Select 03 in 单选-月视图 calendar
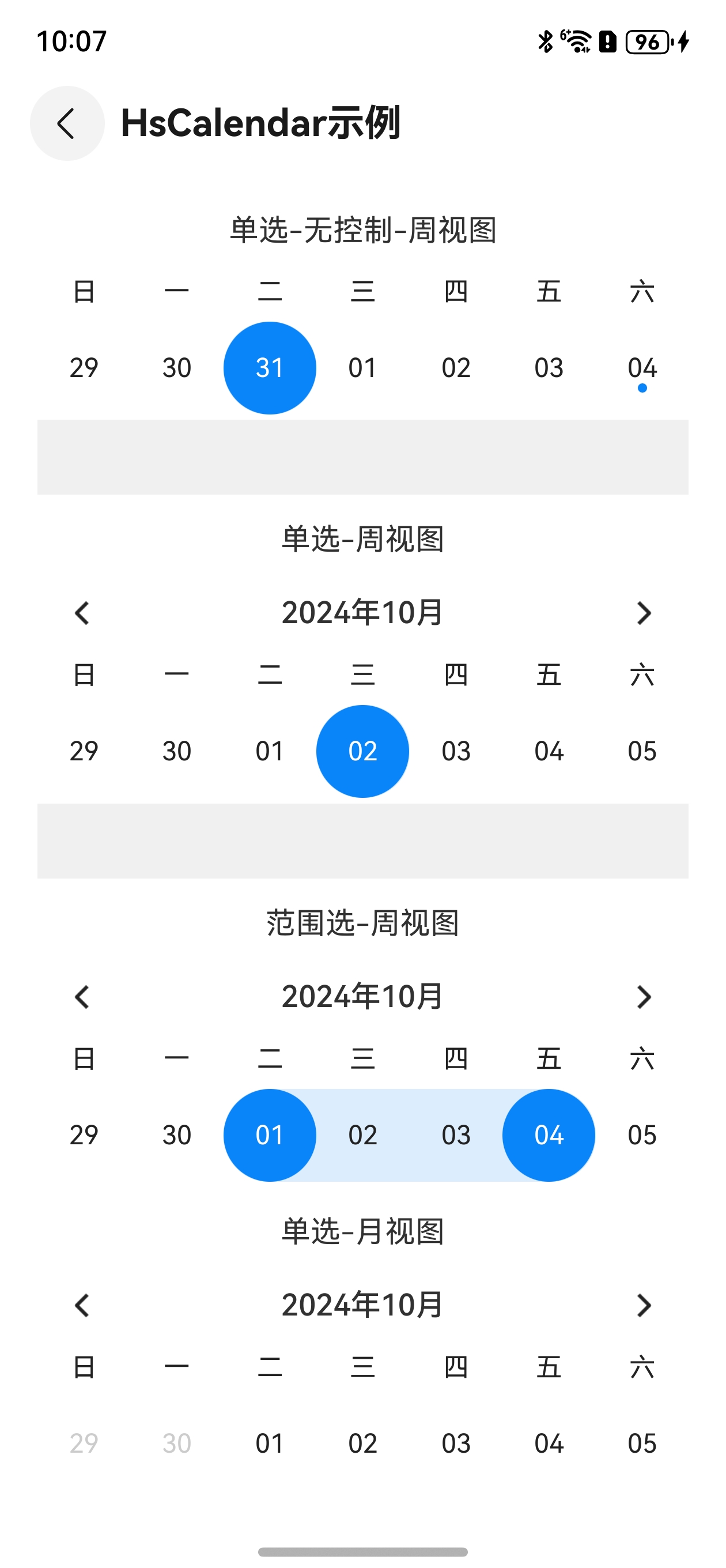This screenshot has width=726, height=1568. 456,1444
